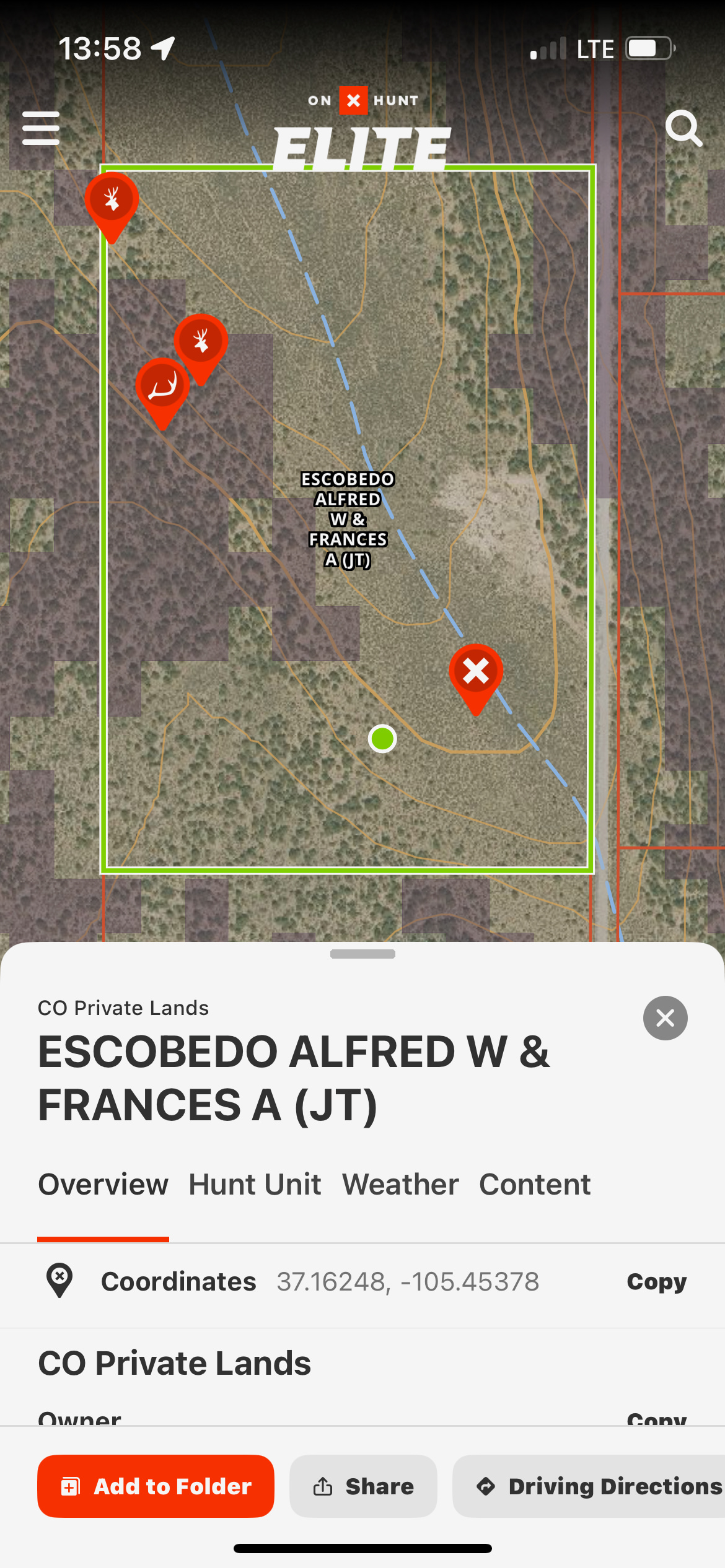Select the Overview tab
The height and width of the screenshot is (1568, 725).
click(x=103, y=1185)
